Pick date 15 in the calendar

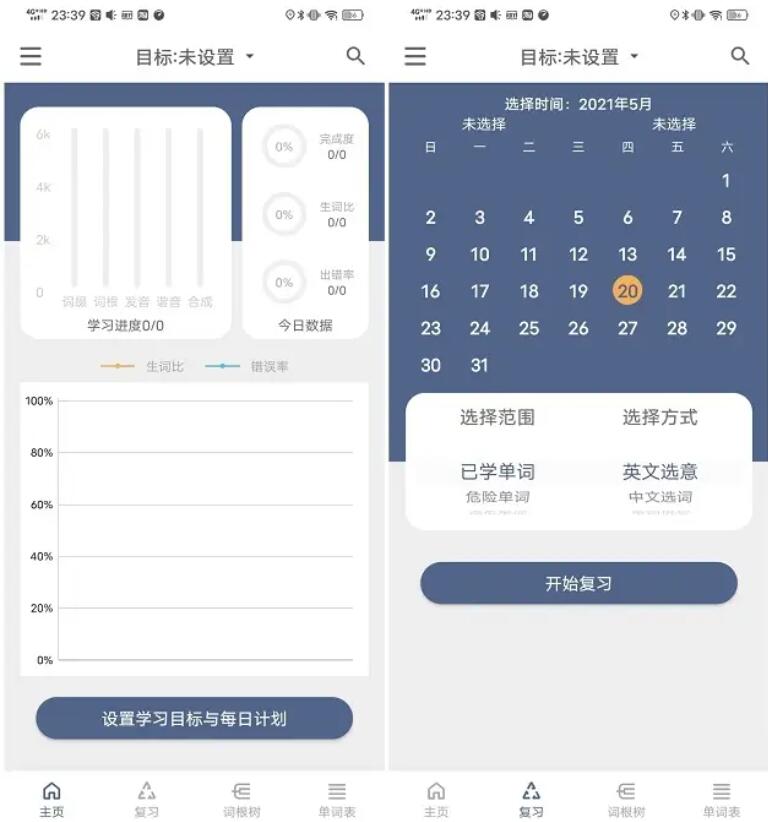coord(726,254)
